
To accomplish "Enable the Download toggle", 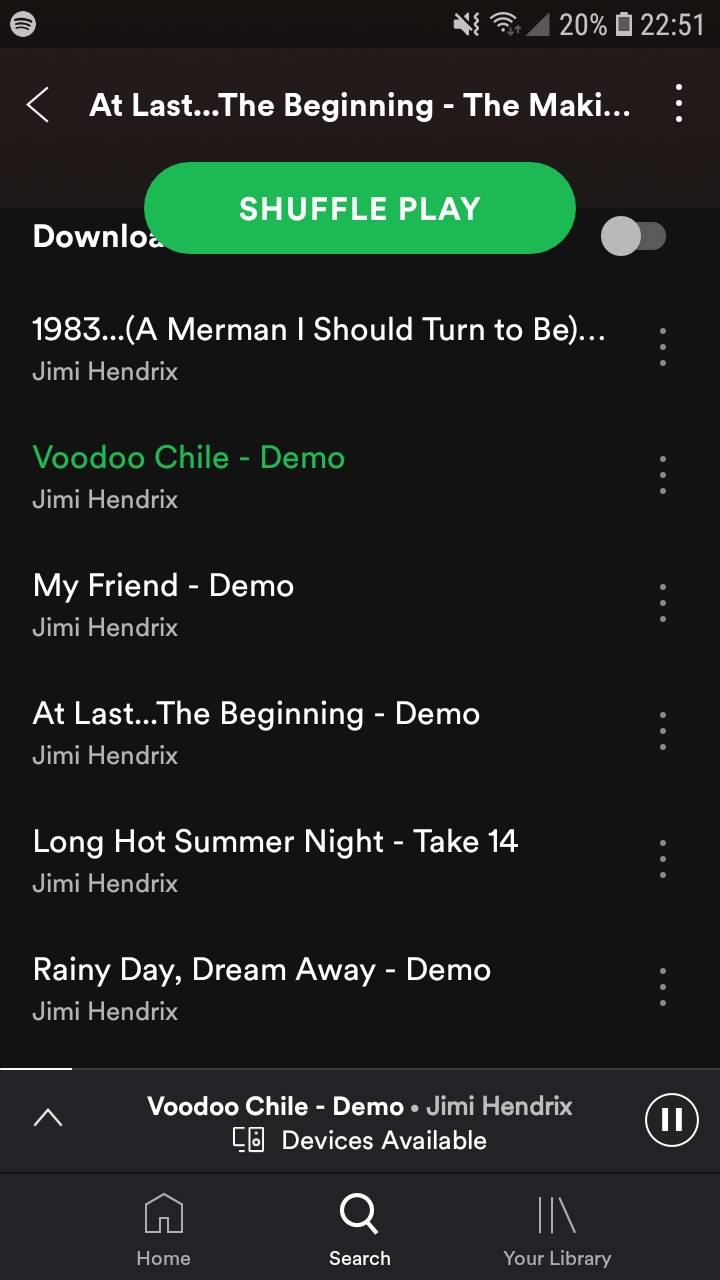I will (633, 236).
